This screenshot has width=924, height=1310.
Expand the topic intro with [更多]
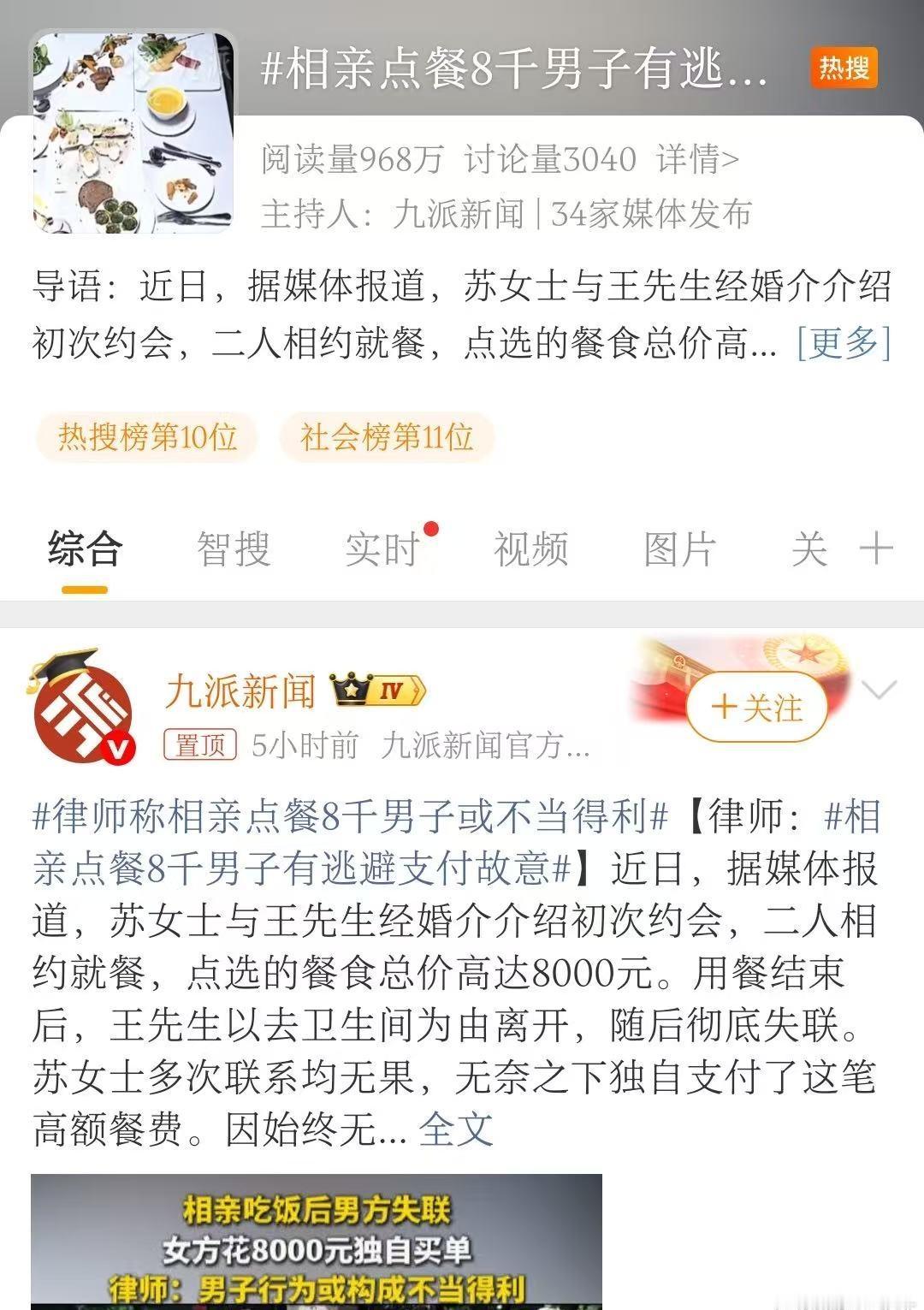pos(843,344)
